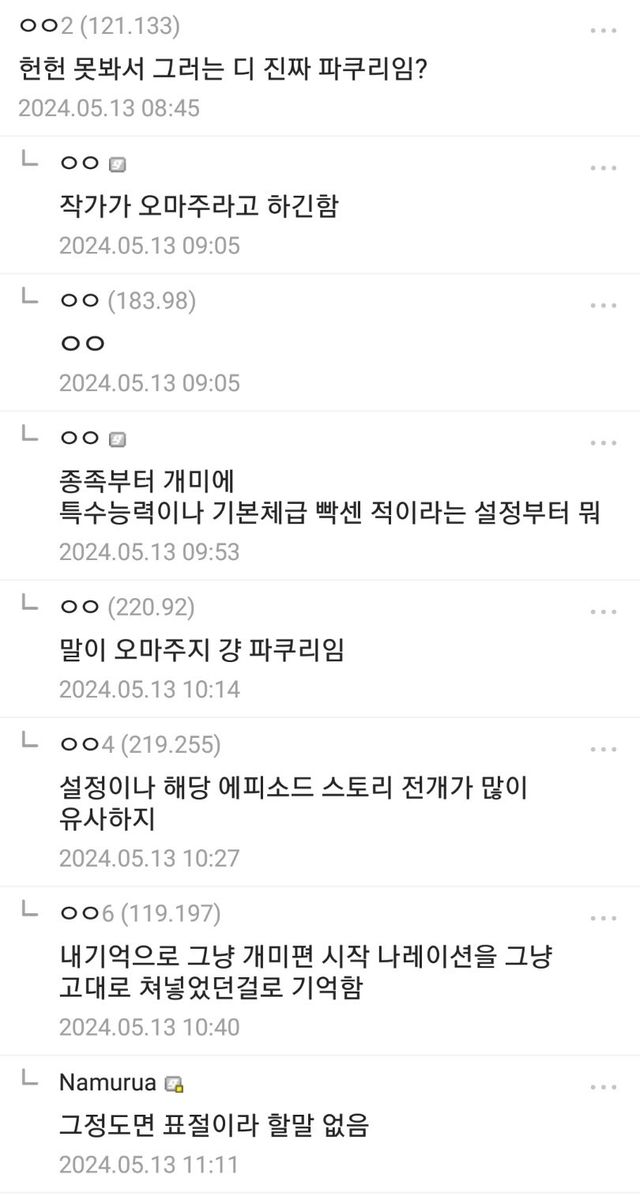Open more options for "말이 오마주지 걍 파쿠리임"
This screenshot has height=1196, width=640.
[604, 611]
